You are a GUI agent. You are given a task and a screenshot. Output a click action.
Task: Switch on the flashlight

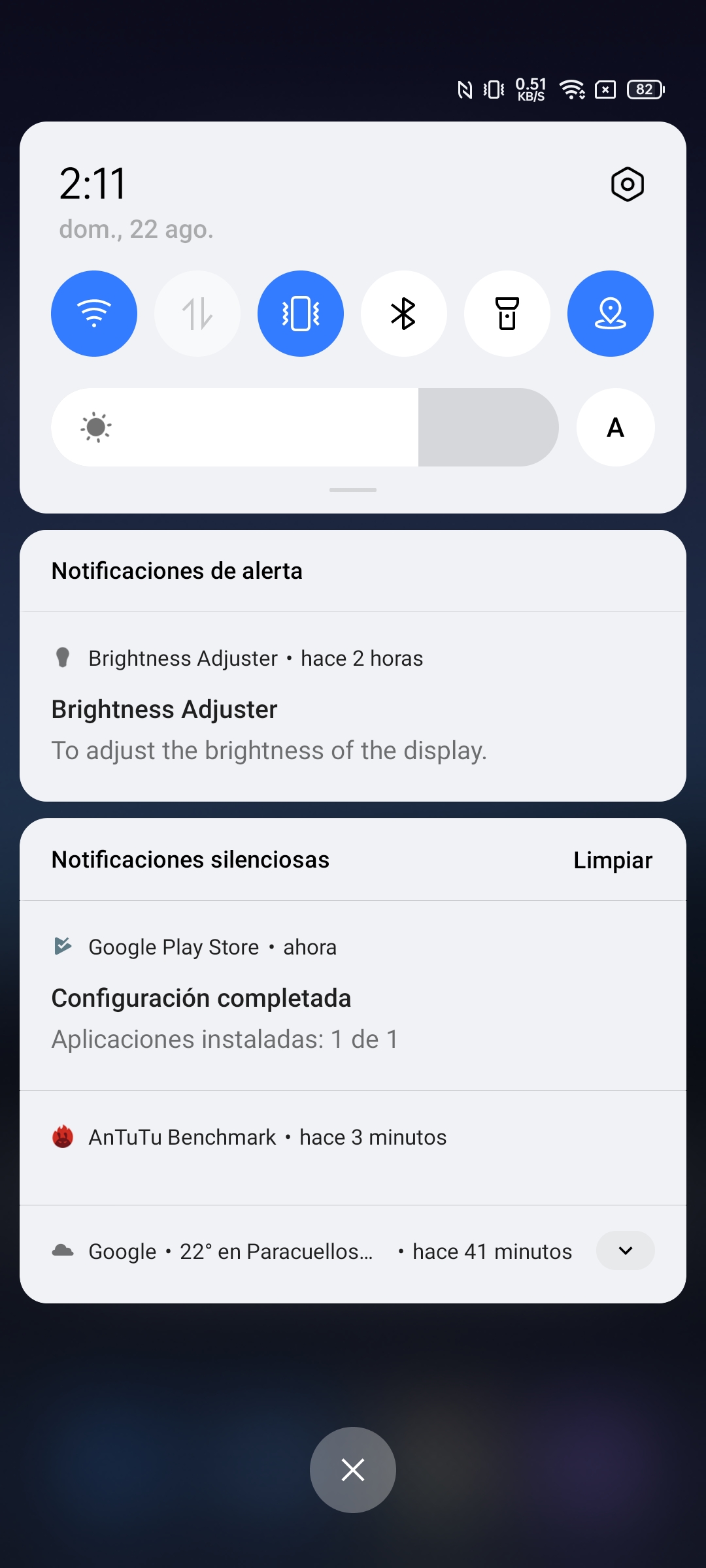[x=507, y=314]
